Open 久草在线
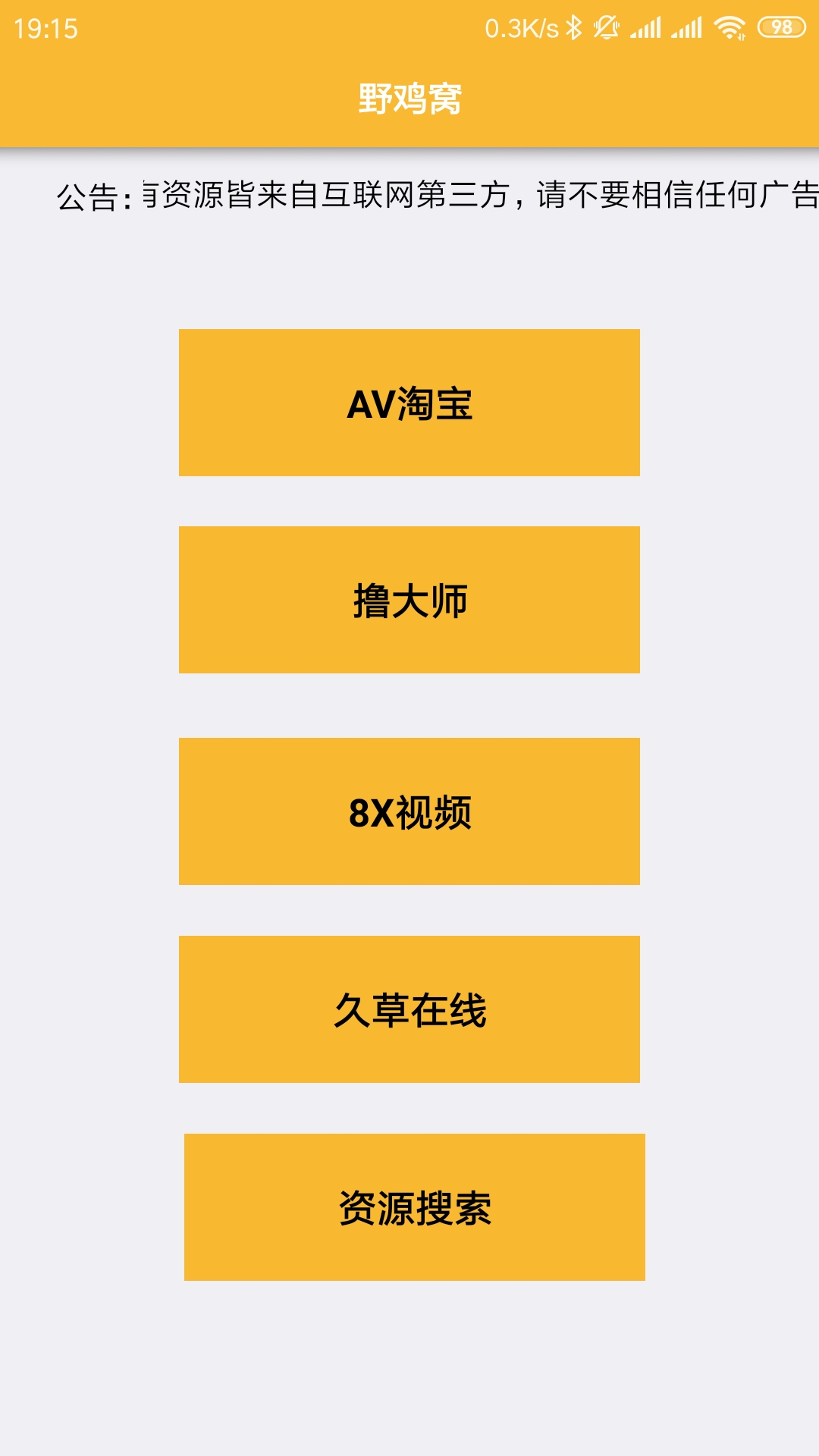Image resolution: width=819 pixels, height=1456 pixels. 409,1009
